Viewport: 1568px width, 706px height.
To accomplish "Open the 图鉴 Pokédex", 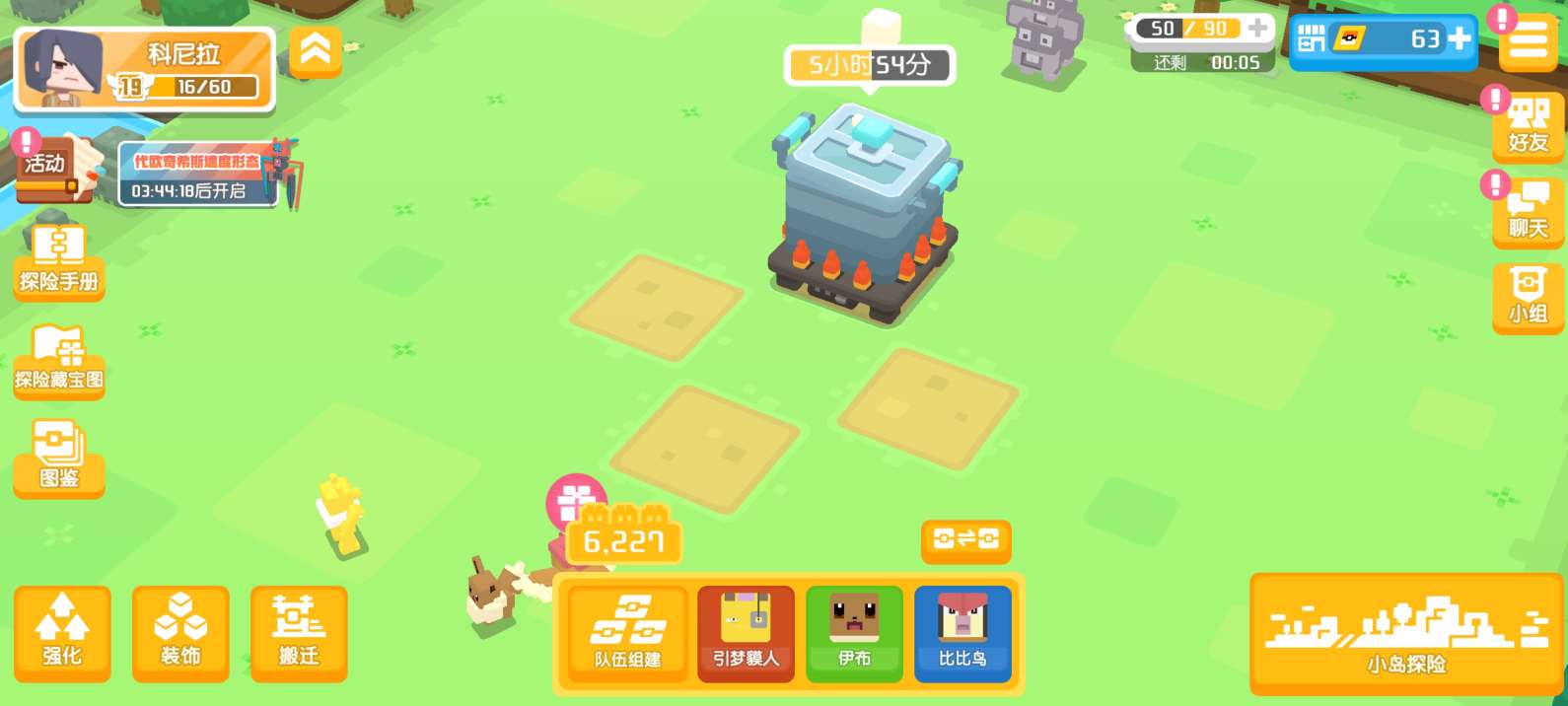I will (x=59, y=457).
